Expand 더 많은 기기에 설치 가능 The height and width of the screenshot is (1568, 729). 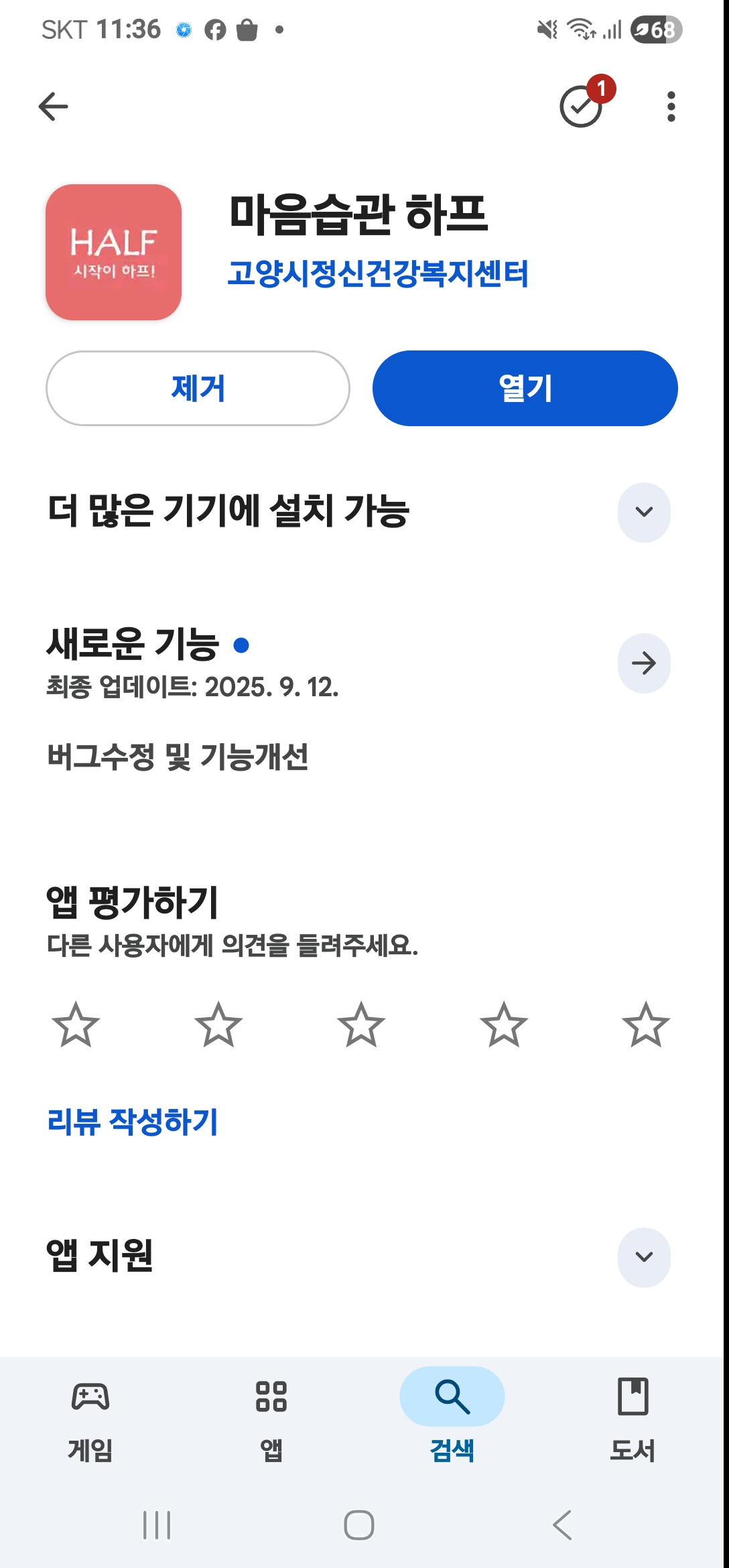(x=643, y=512)
